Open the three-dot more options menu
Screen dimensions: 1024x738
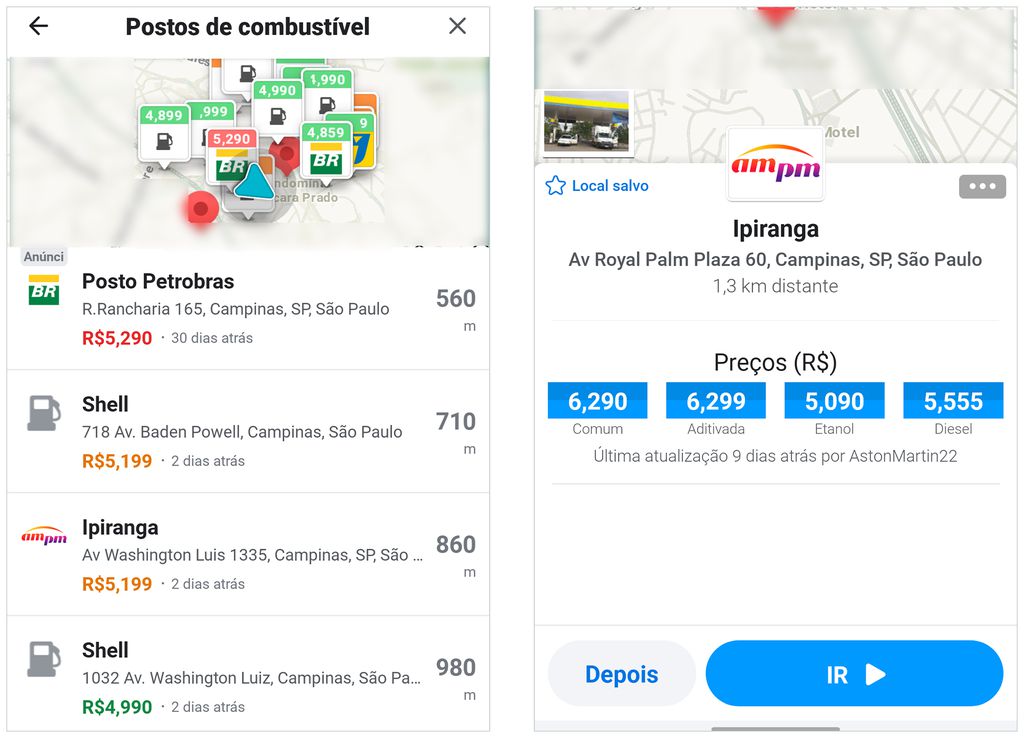click(x=981, y=187)
